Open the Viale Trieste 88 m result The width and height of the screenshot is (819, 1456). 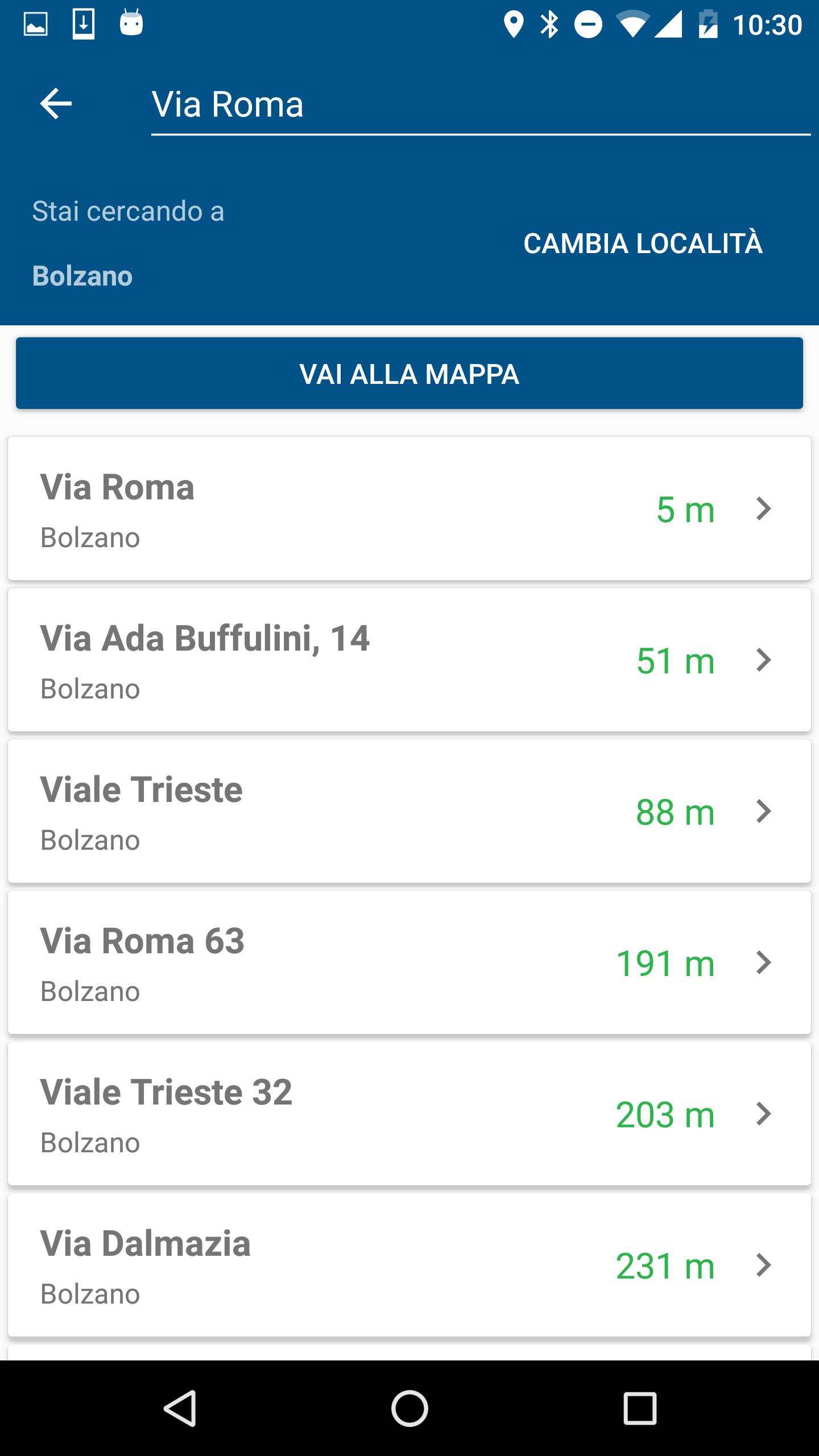[x=409, y=811]
